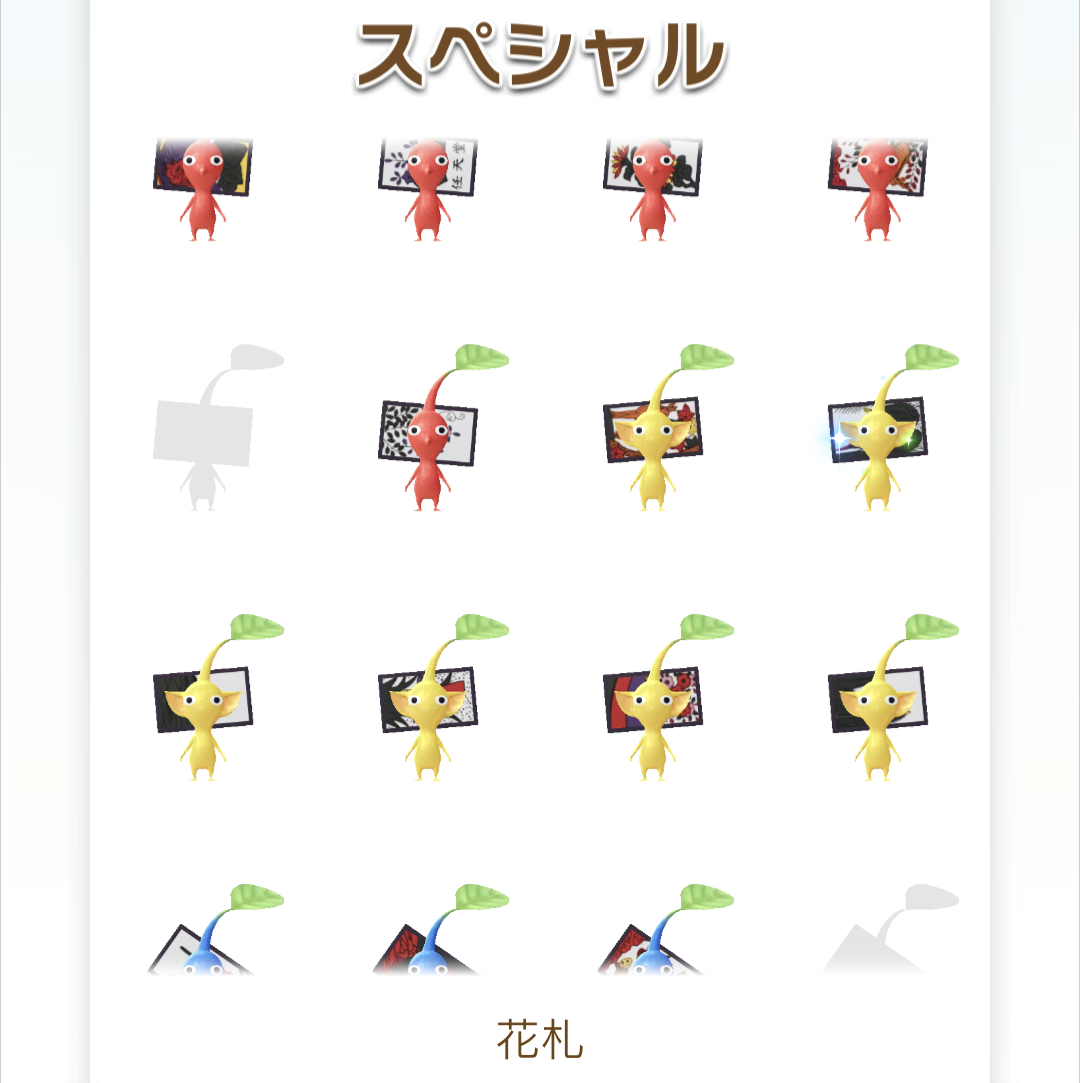This screenshot has height=1083, width=1080.
Task: Open the sparkling yellow Pikmin
Action: pyautogui.click(x=888, y=428)
